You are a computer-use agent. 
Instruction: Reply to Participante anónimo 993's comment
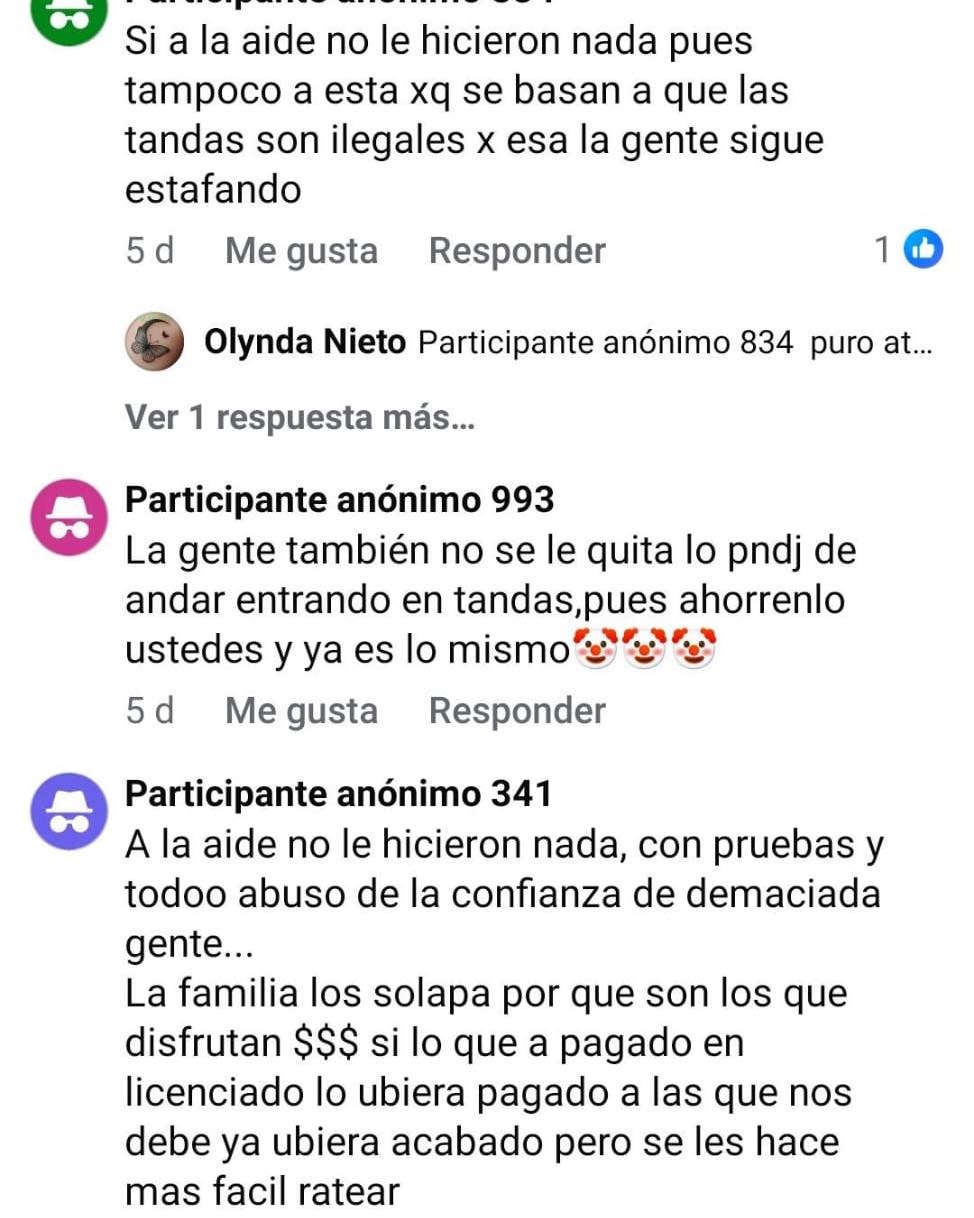pyautogui.click(x=516, y=711)
